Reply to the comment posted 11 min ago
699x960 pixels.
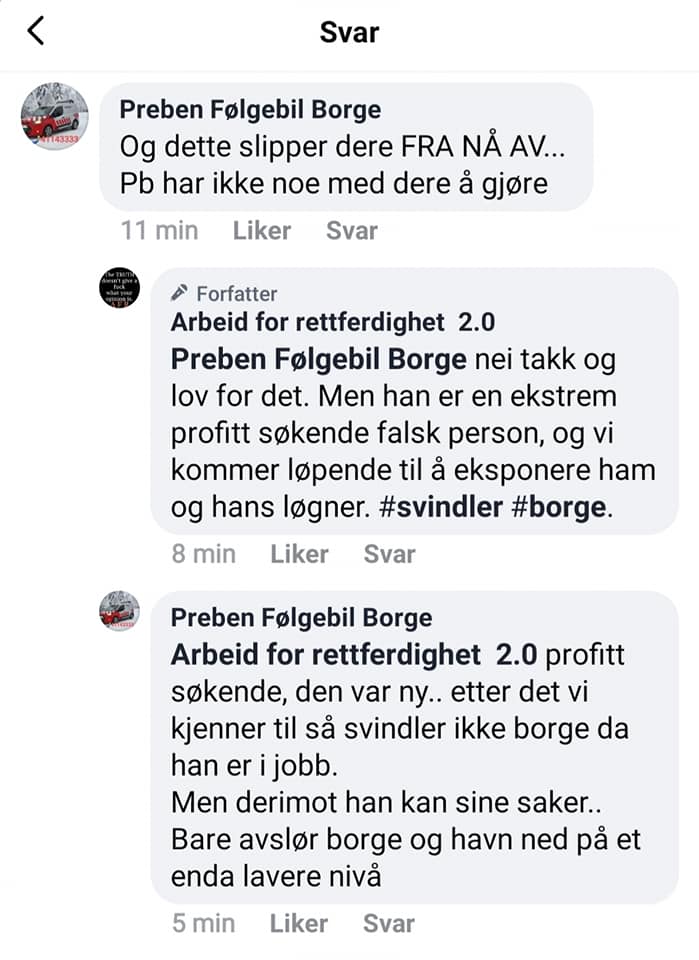(351, 230)
